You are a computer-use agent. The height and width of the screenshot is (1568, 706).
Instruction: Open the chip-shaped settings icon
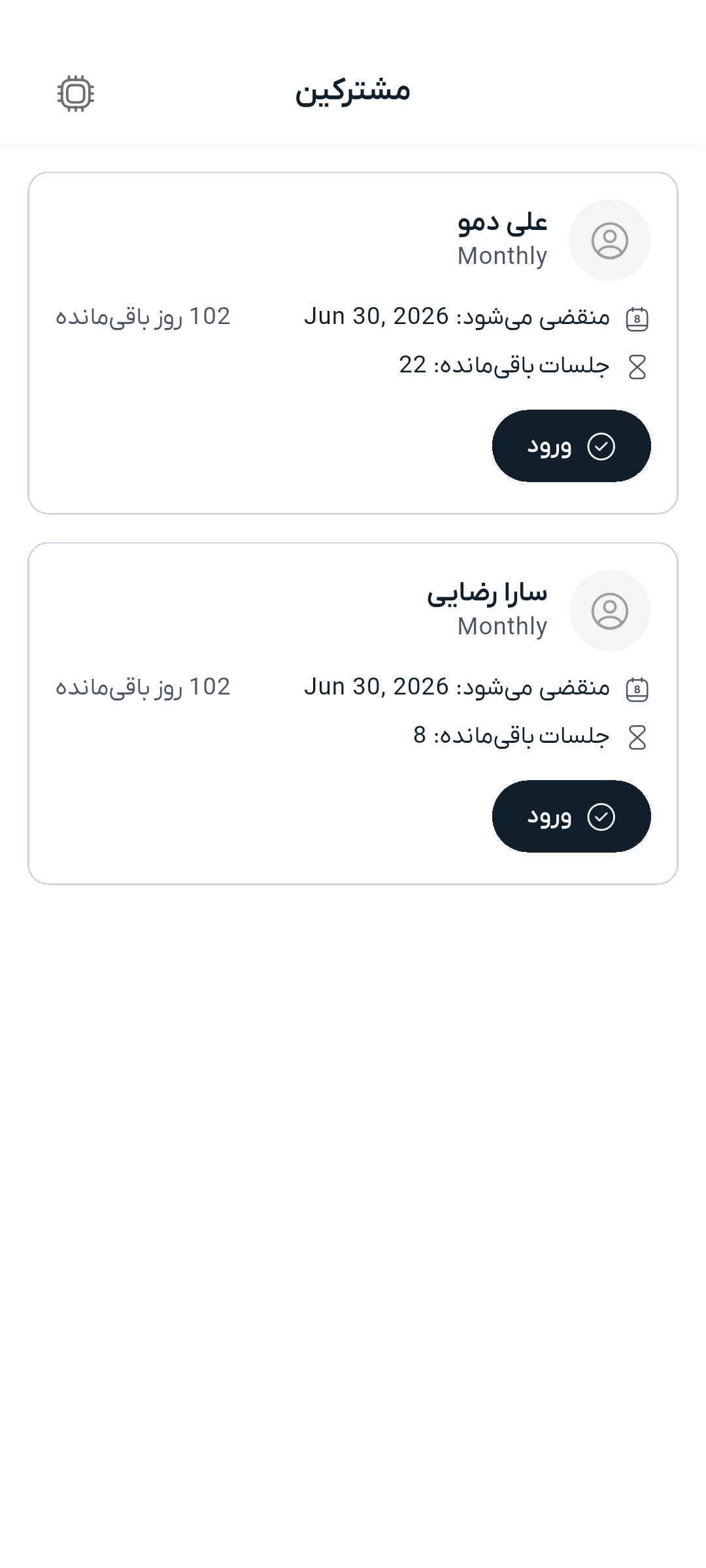tap(76, 93)
